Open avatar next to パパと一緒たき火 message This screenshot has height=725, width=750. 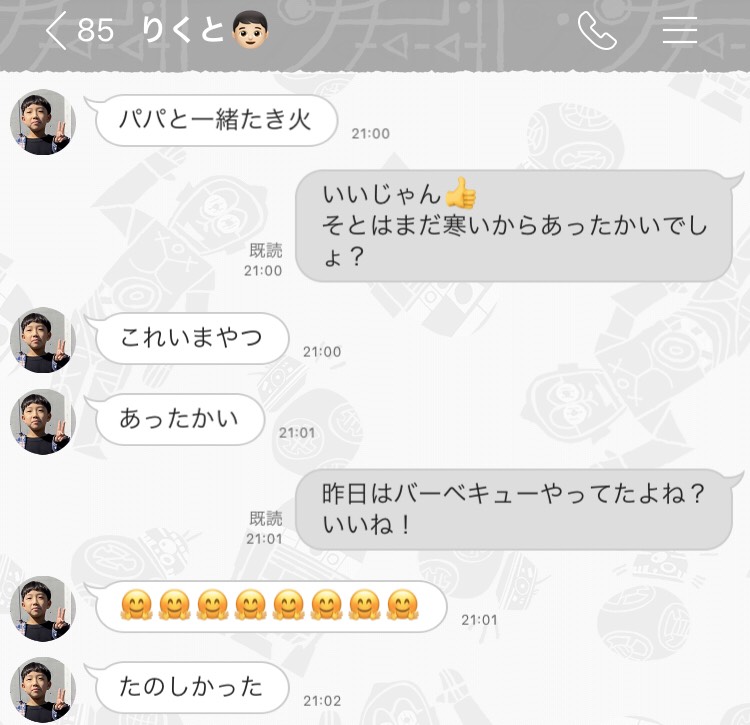click(43, 122)
